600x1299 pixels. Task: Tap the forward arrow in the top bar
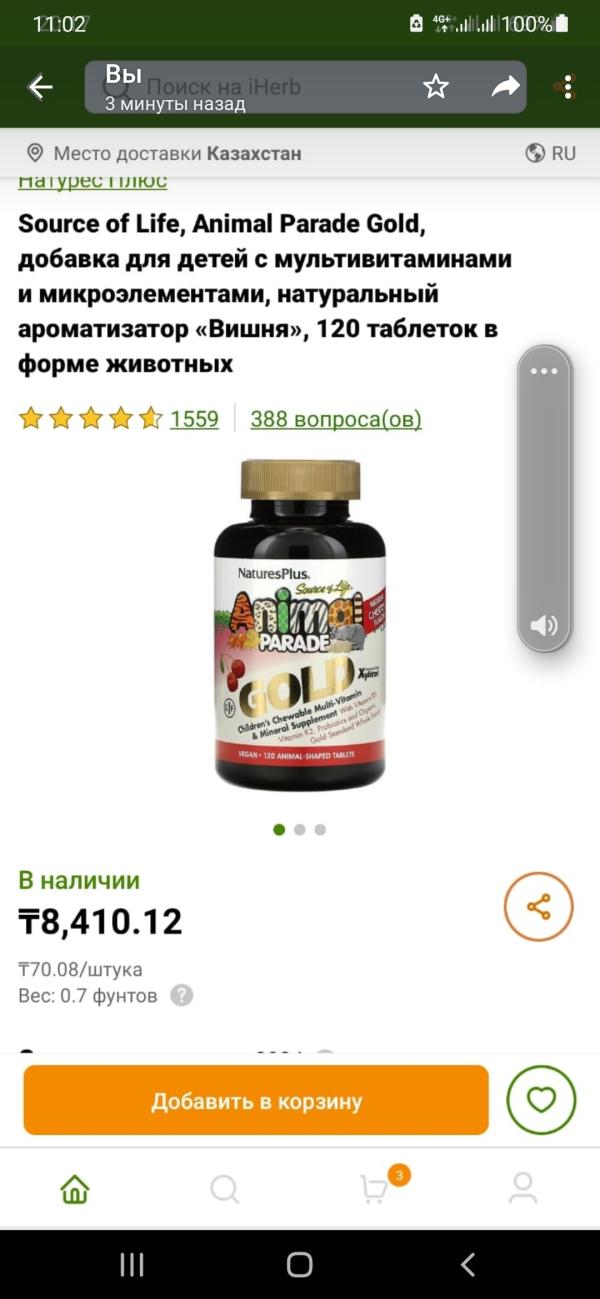(x=506, y=87)
